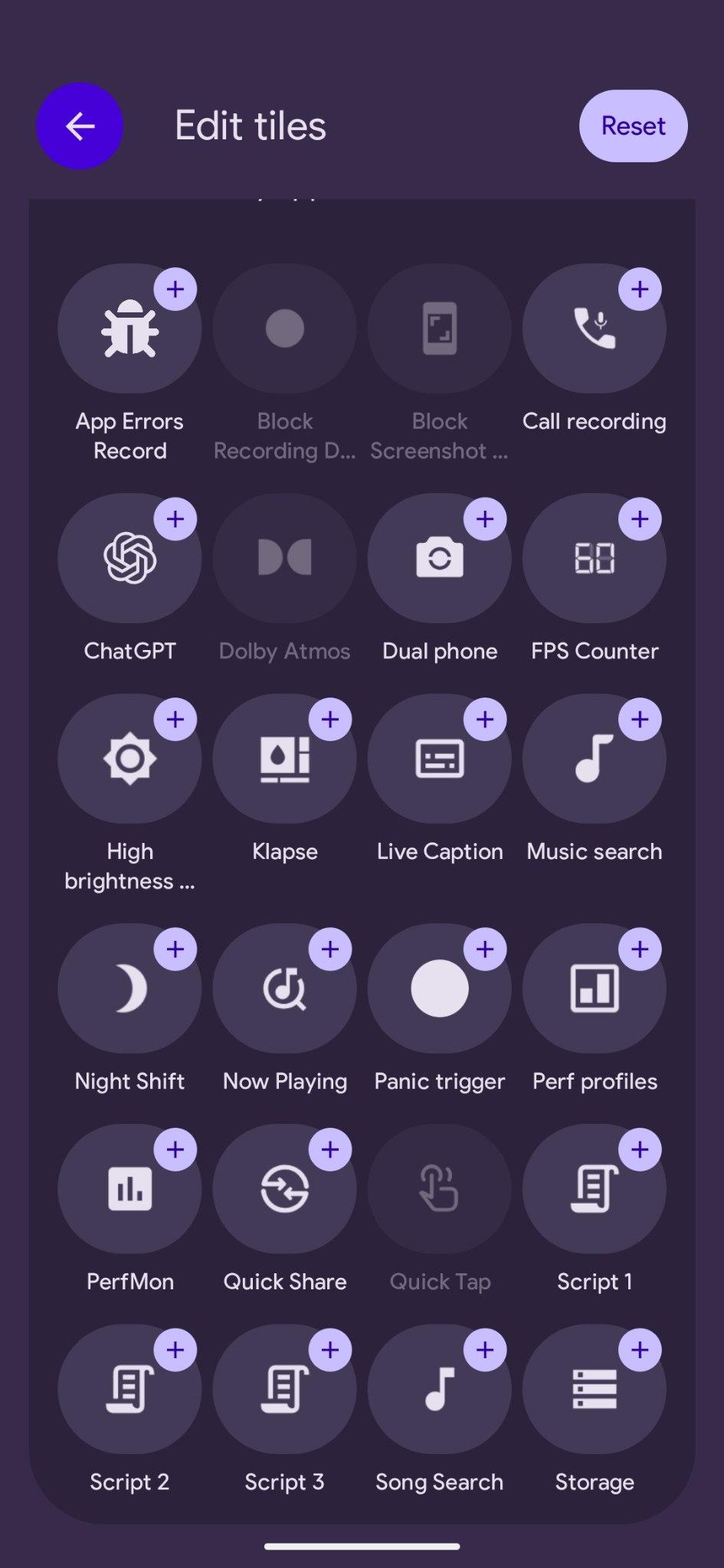Viewport: 724px width, 1568px height.
Task: Add the Panic trigger tile
Action: tap(485, 949)
